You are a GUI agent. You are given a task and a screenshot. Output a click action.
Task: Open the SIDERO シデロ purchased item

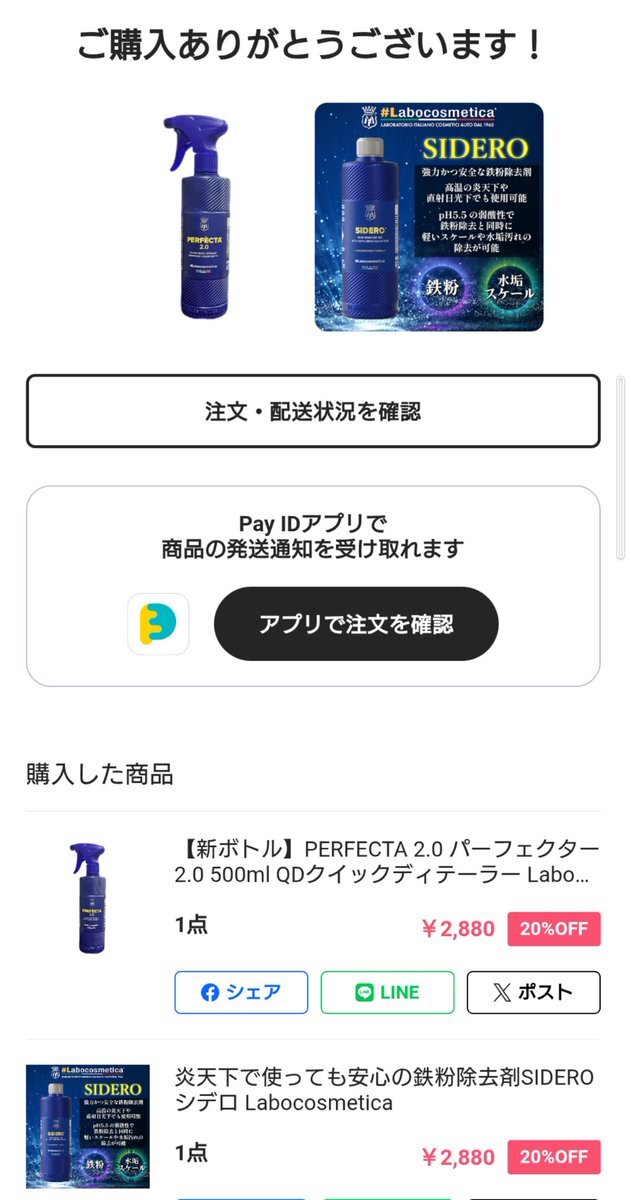[384, 1090]
